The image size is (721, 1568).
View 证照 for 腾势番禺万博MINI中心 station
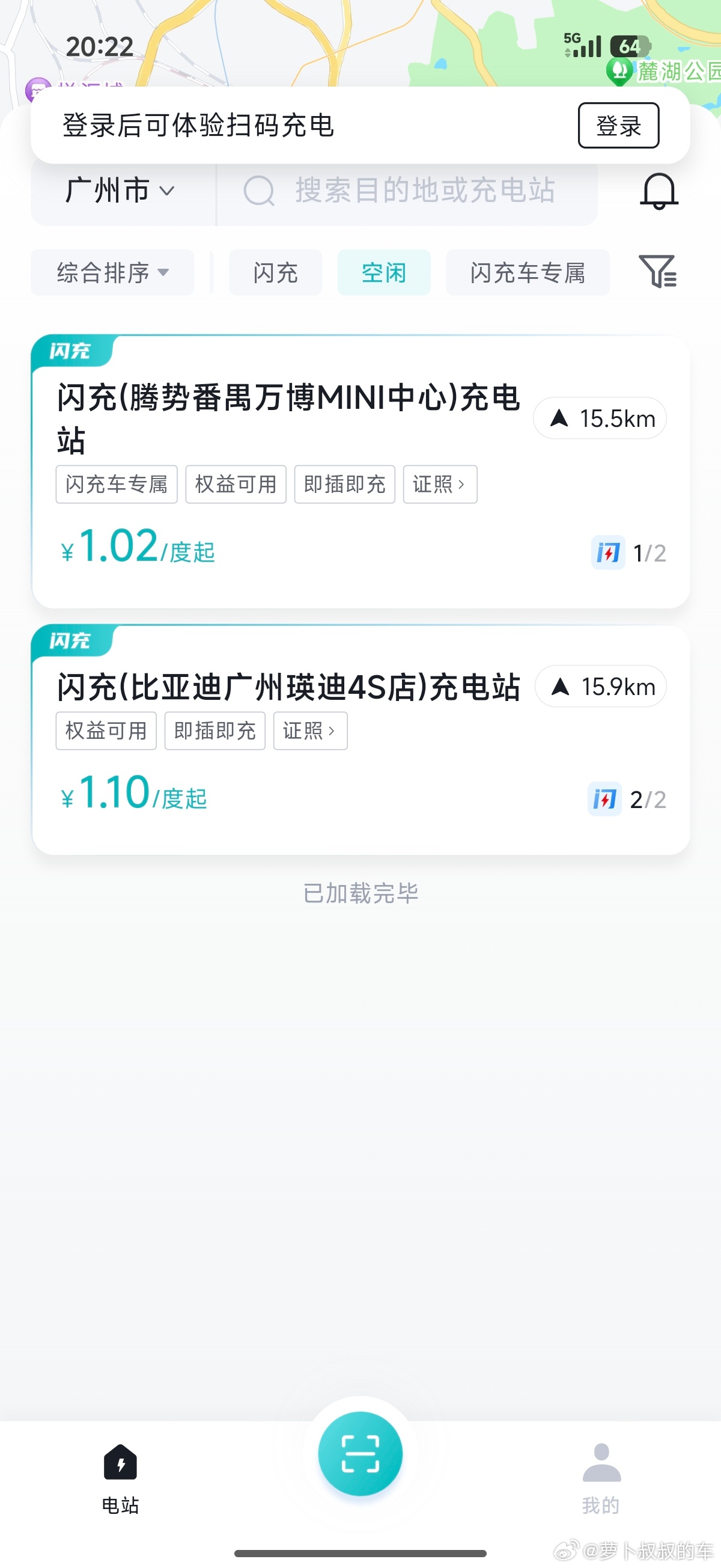click(x=440, y=485)
